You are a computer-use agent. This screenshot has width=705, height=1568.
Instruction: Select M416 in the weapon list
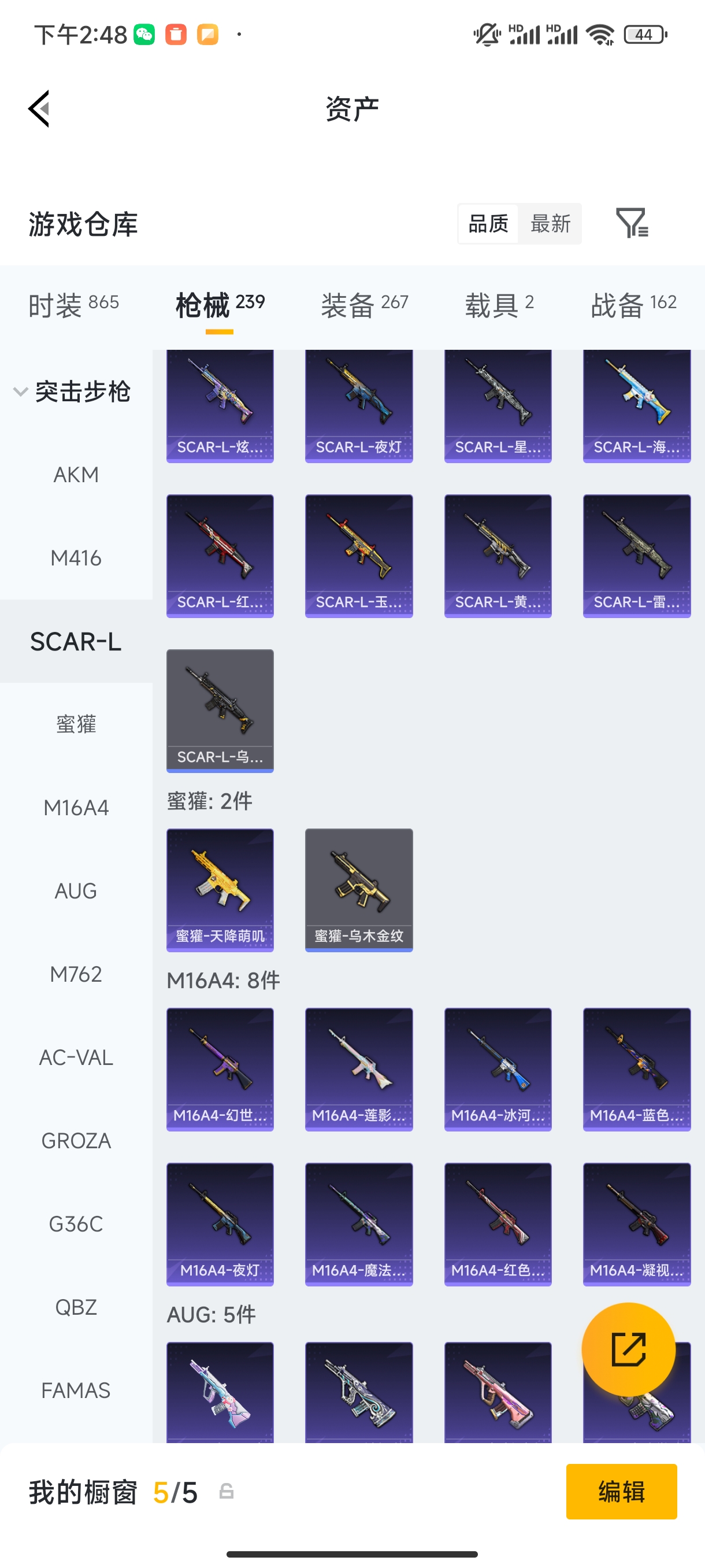pos(76,558)
